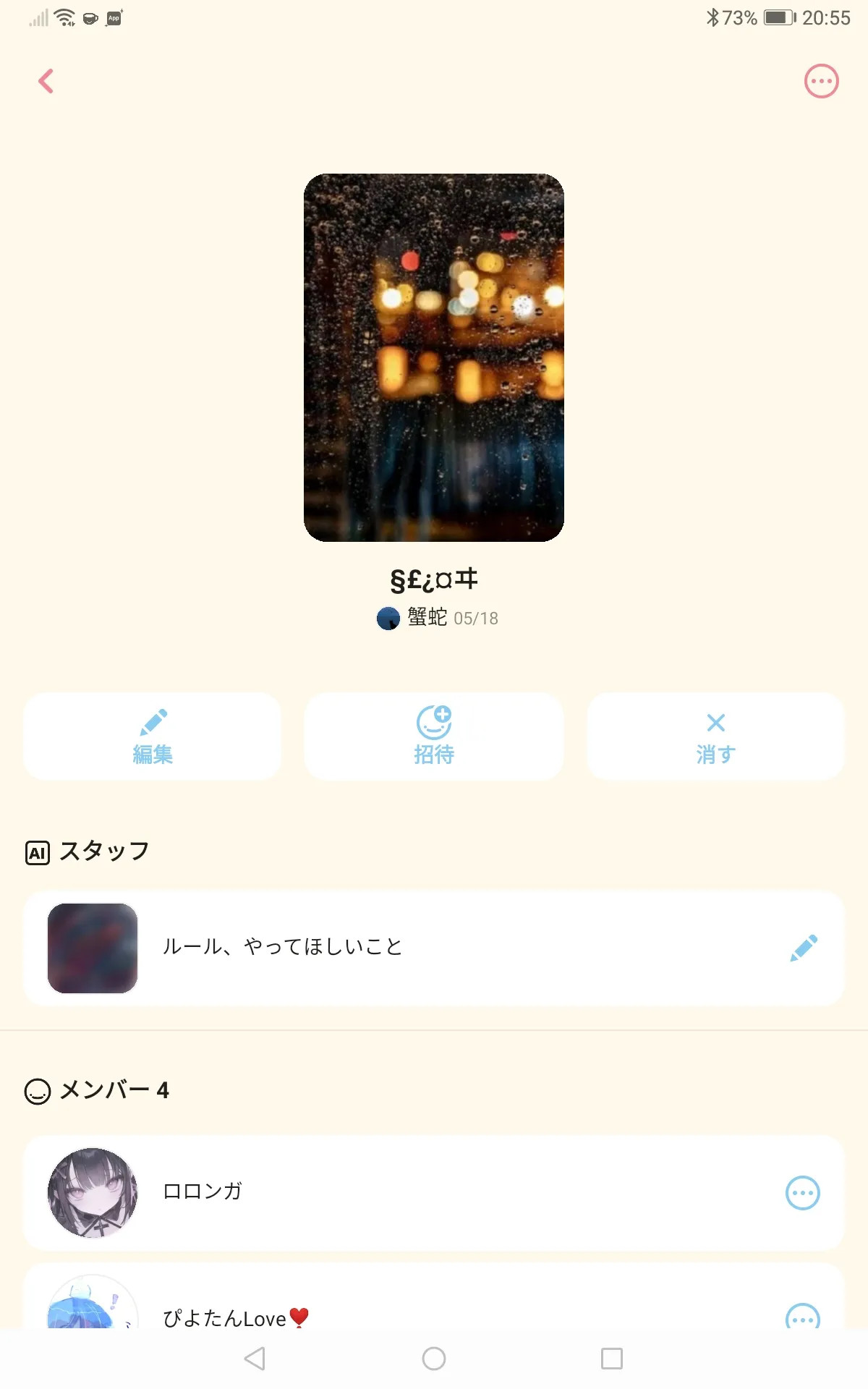This screenshot has width=868, height=1389.
Task: Invite someone with the 招待 button
Action: coord(433,736)
